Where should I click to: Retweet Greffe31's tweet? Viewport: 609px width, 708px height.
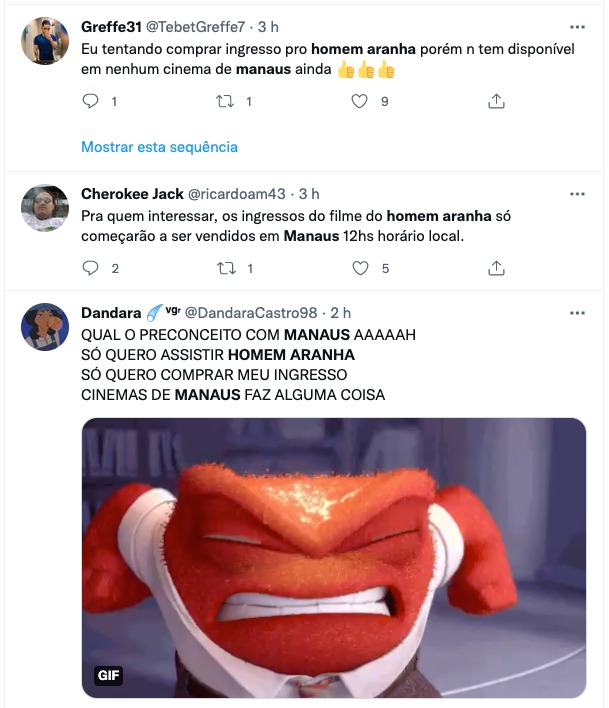[225, 101]
